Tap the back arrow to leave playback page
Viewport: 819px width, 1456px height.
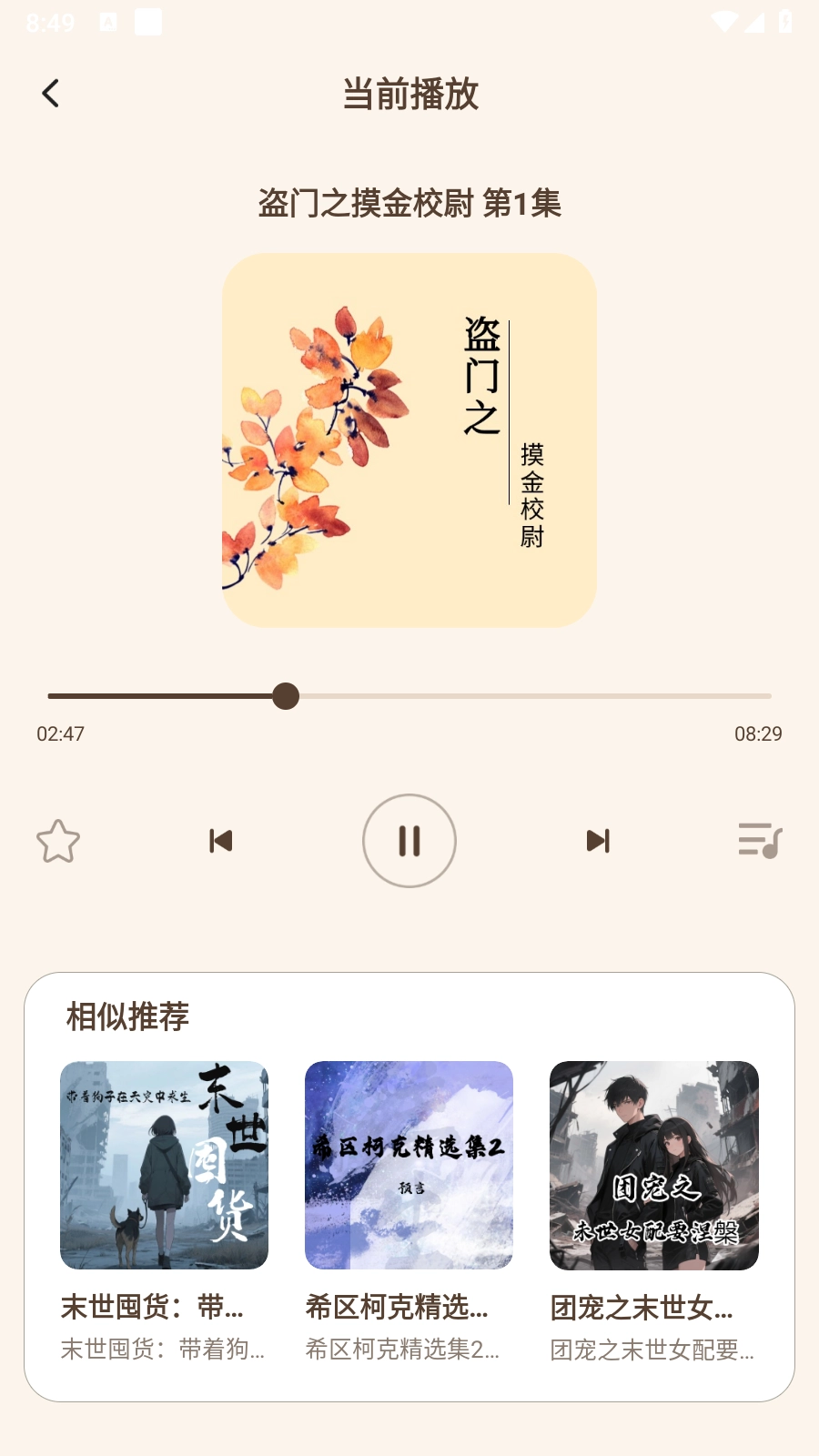(x=52, y=93)
